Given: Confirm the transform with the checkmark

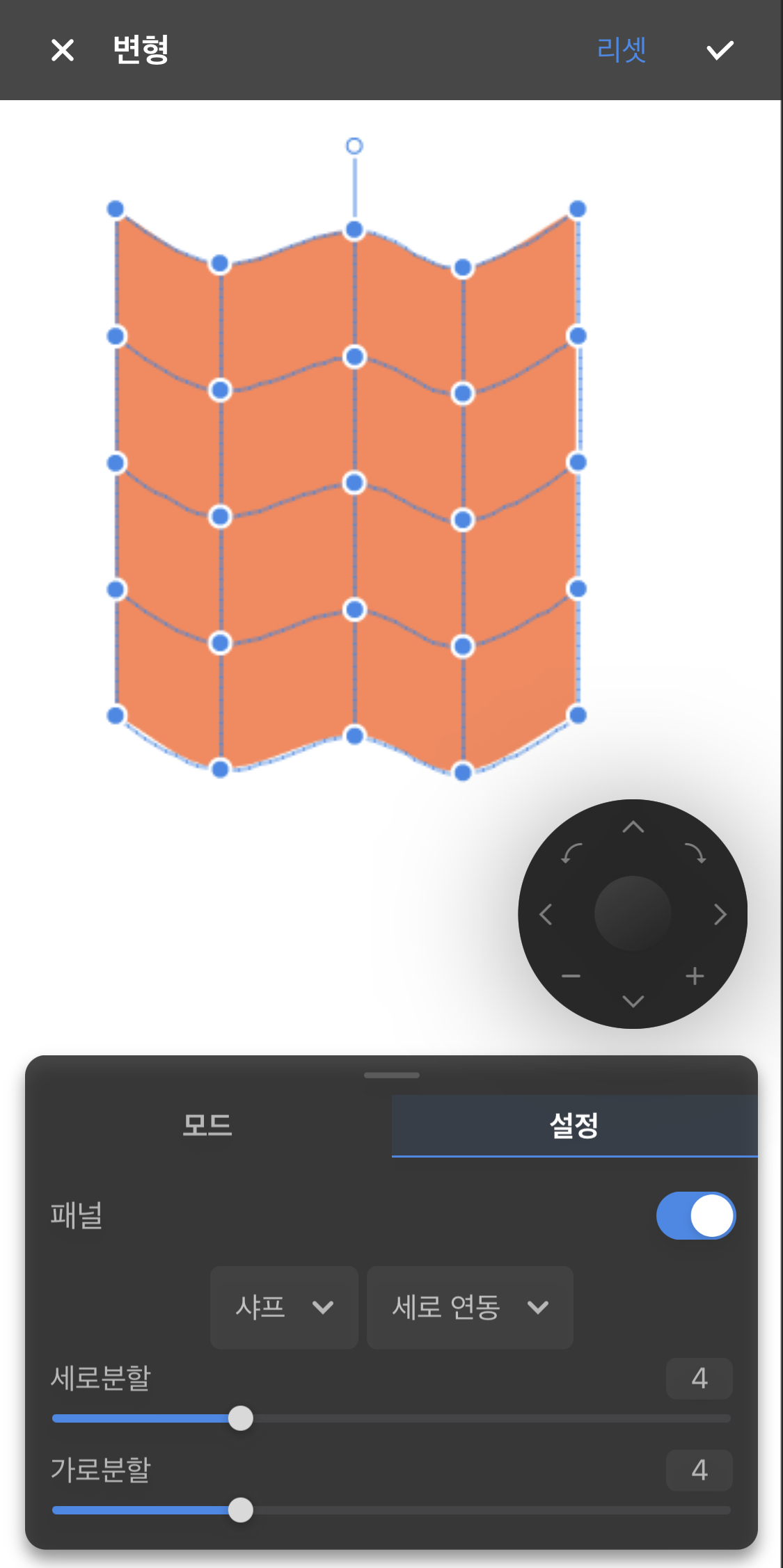Looking at the screenshot, I should (720, 50).
